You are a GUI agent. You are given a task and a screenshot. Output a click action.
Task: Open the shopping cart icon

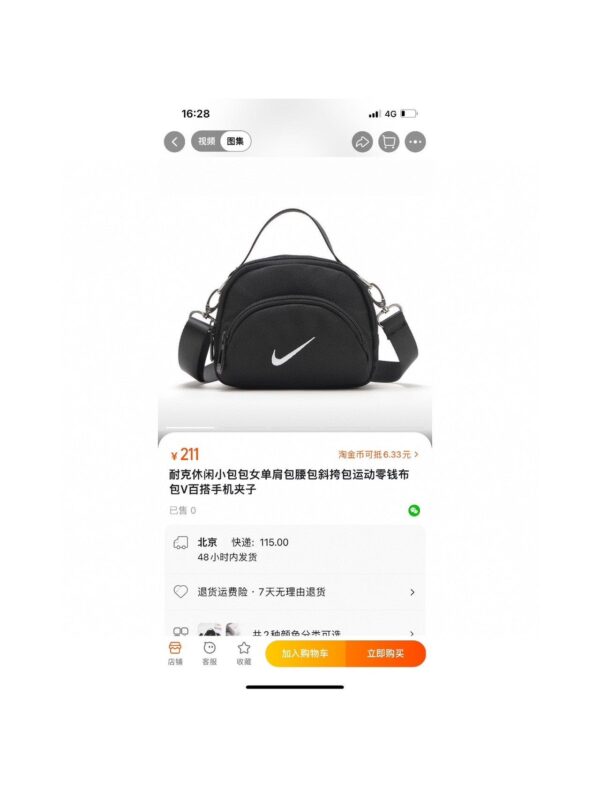coord(389,142)
